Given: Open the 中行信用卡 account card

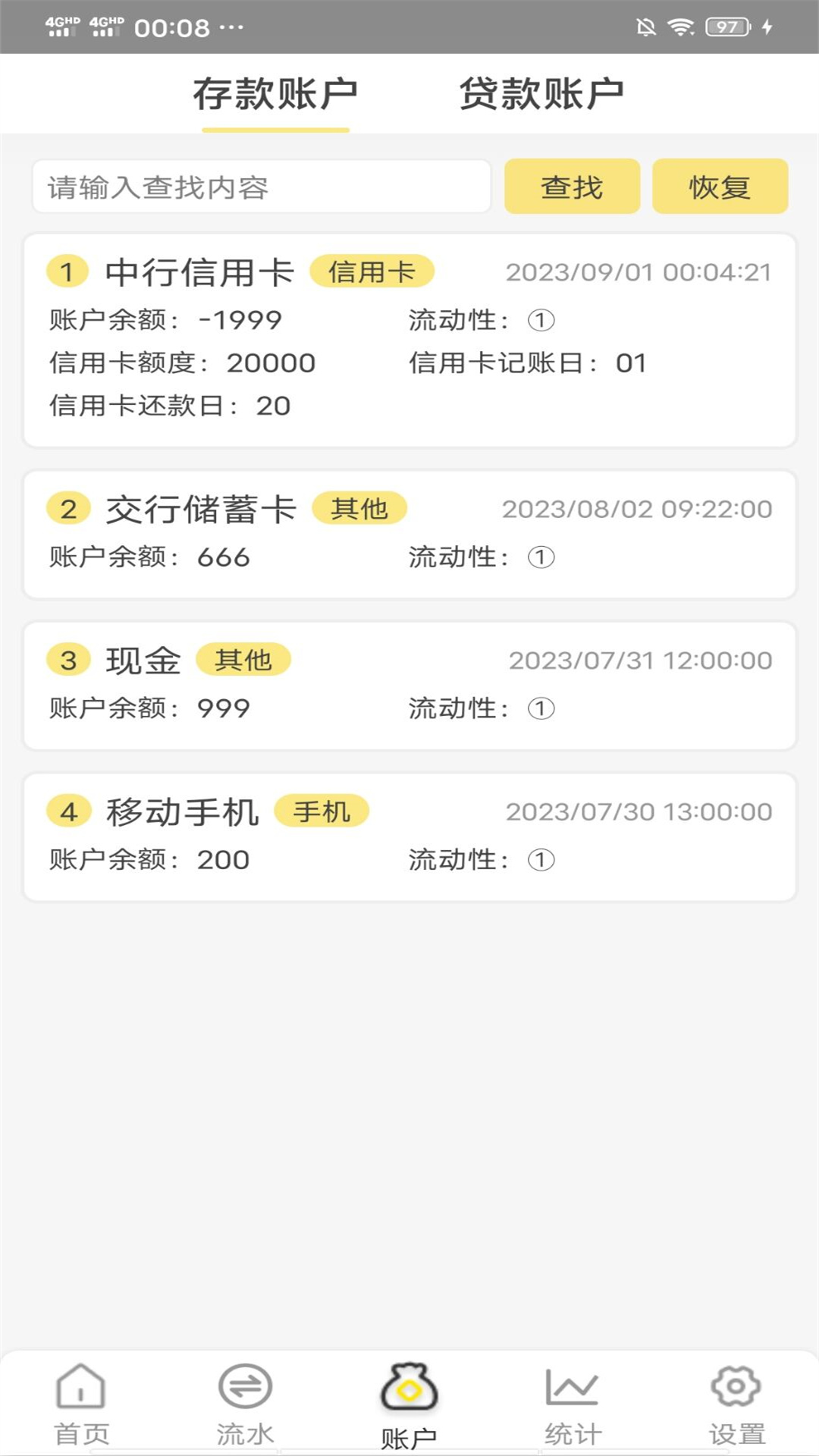Looking at the screenshot, I should 409,340.
